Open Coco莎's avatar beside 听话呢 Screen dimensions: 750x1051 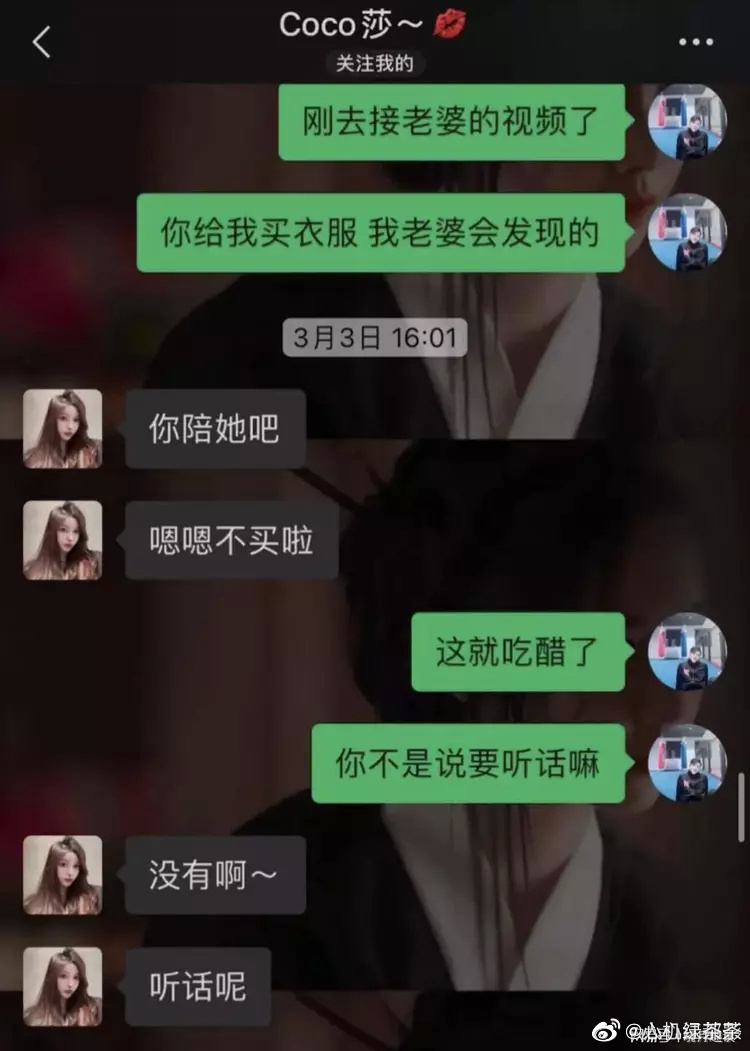click(x=63, y=986)
